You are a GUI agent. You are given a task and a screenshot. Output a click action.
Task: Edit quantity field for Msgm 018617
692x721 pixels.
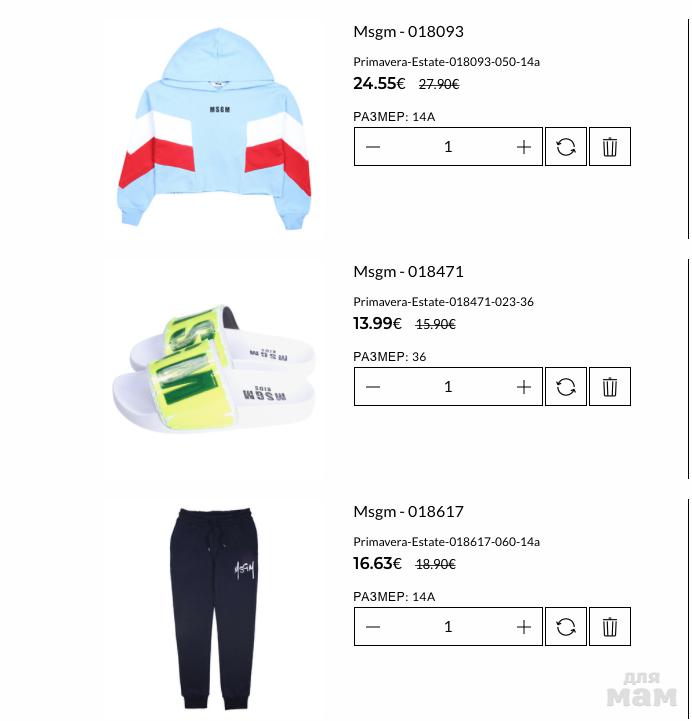tap(448, 627)
